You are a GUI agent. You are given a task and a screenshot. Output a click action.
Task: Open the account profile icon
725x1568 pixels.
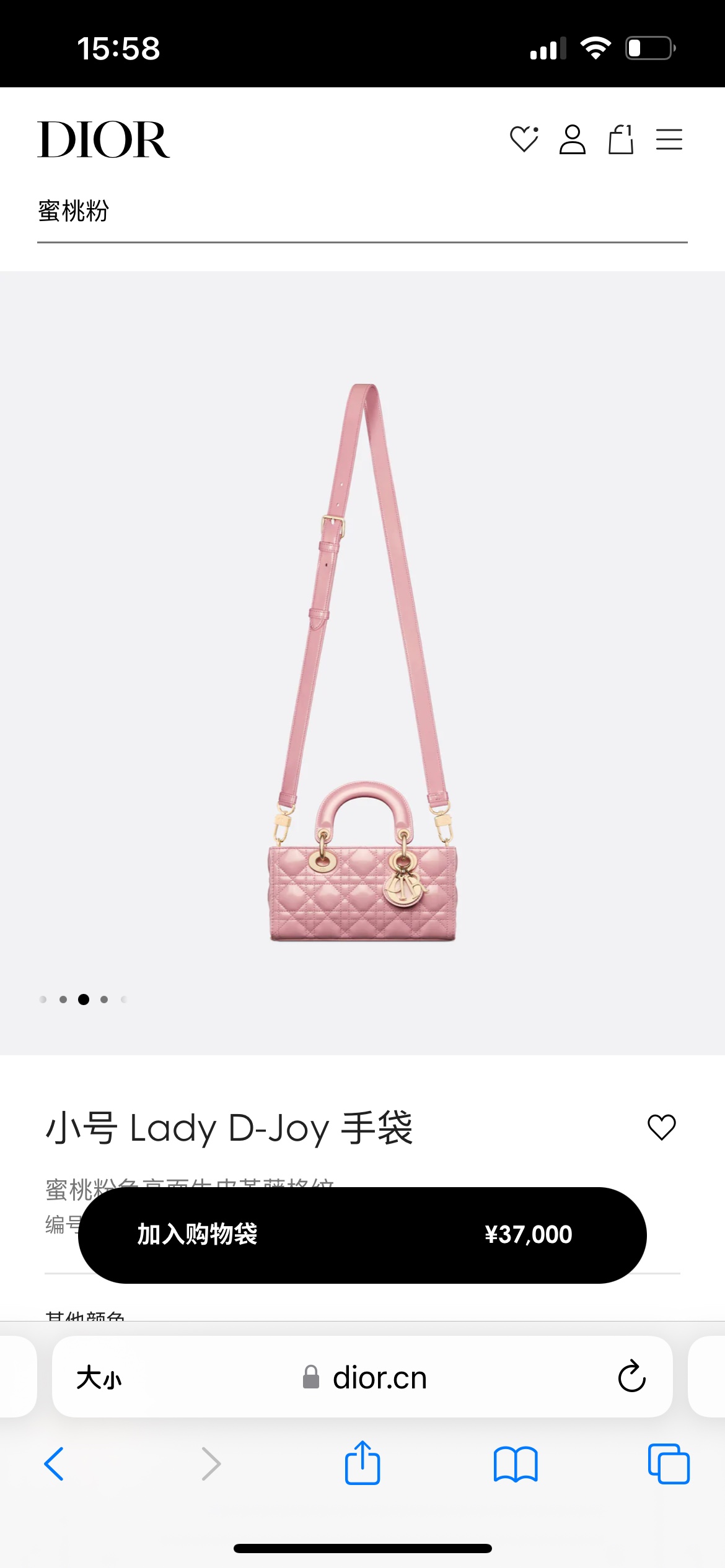pyautogui.click(x=572, y=139)
